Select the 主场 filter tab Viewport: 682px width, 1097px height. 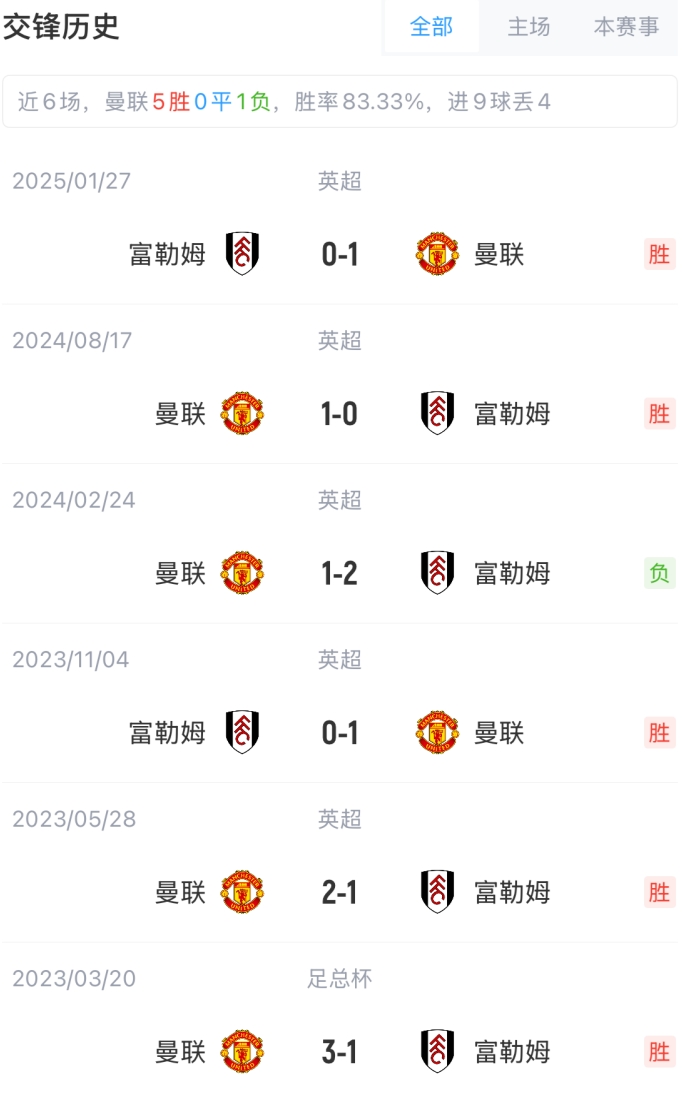(528, 27)
